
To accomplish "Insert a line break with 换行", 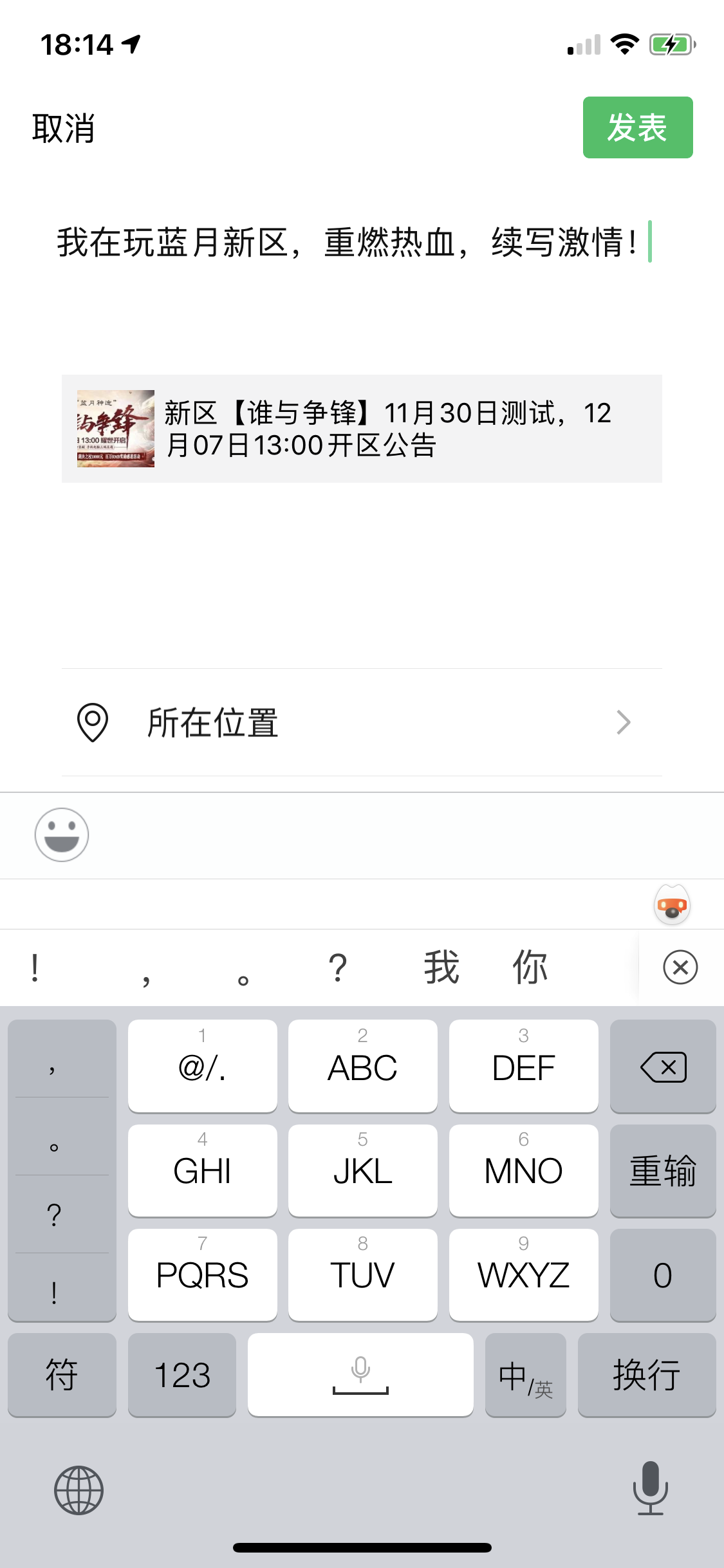I will (x=646, y=1375).
